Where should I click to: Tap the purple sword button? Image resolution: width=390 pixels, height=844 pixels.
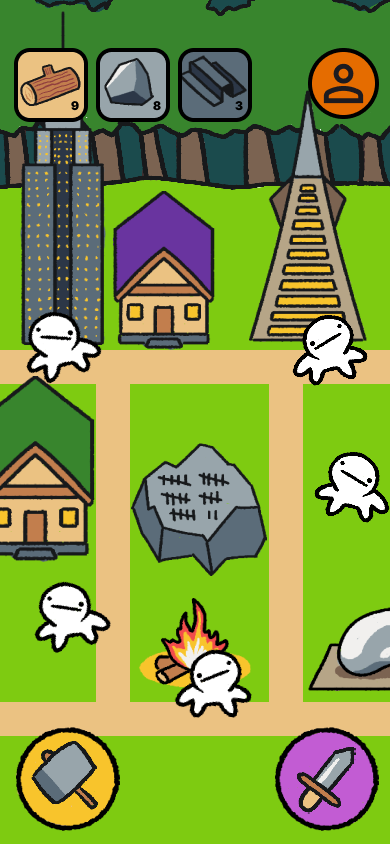(327, 778)
